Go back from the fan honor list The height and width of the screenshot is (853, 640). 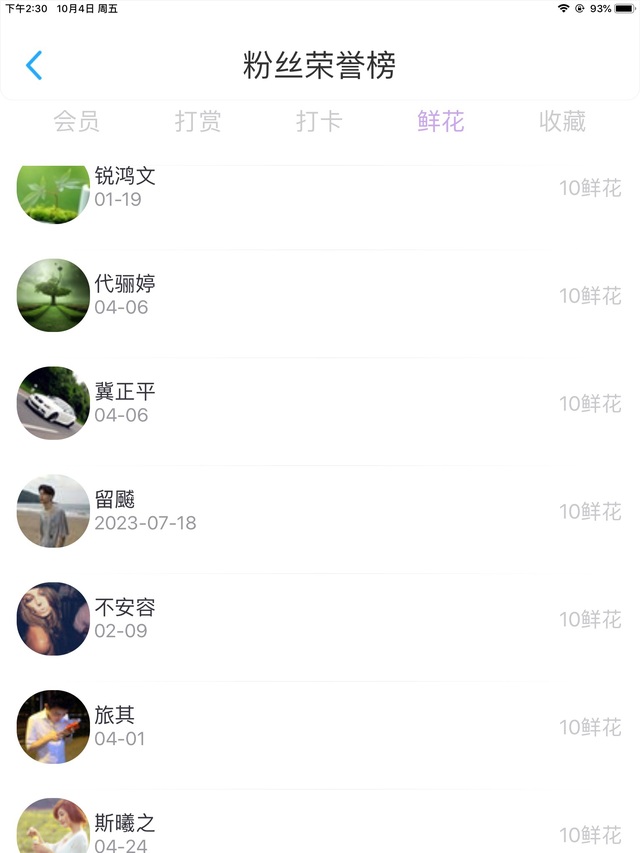34,66
